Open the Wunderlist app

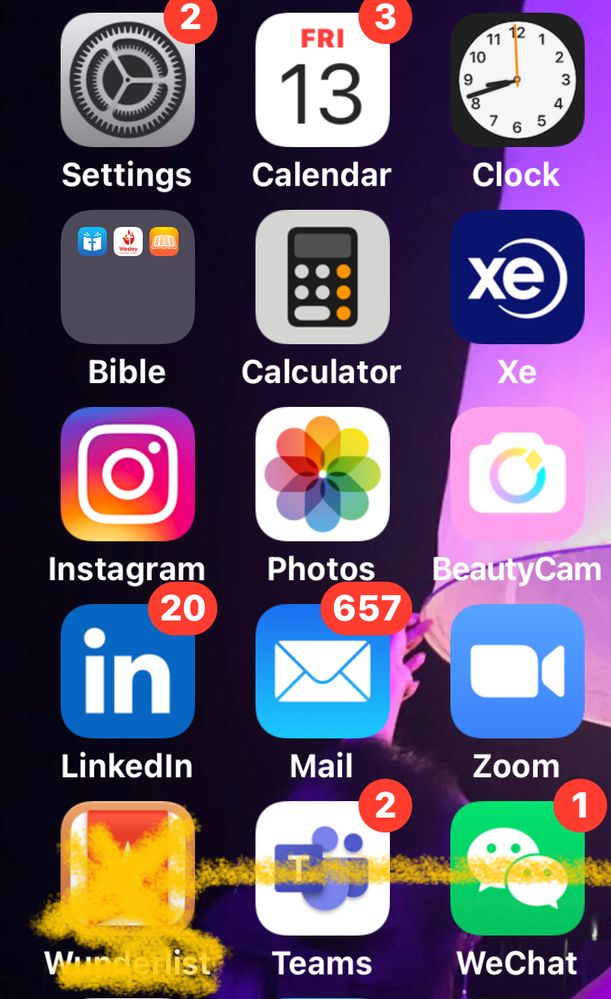coord(127,868)
